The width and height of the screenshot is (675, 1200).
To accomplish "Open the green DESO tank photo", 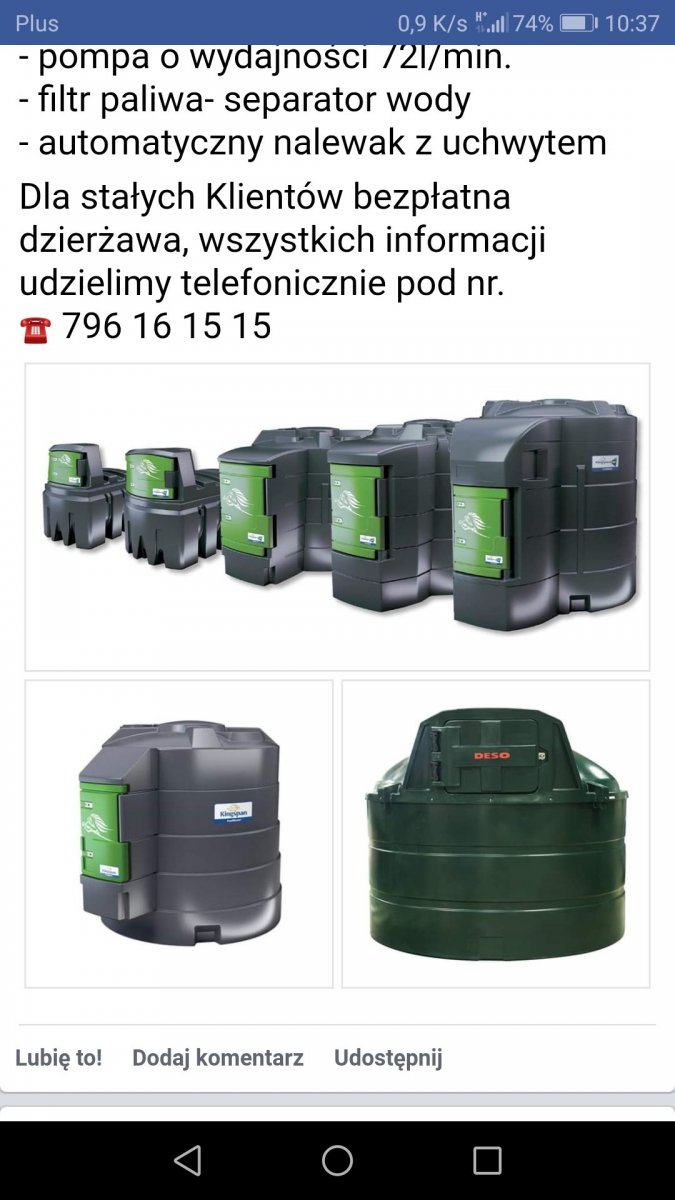I will pyautogui.click(x=496, y=834).
